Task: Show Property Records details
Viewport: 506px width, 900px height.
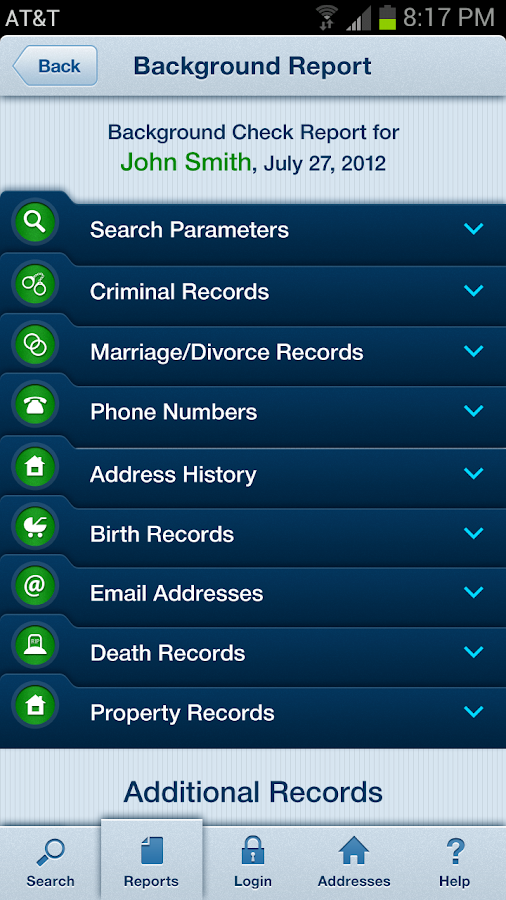Action: [253, 713]
